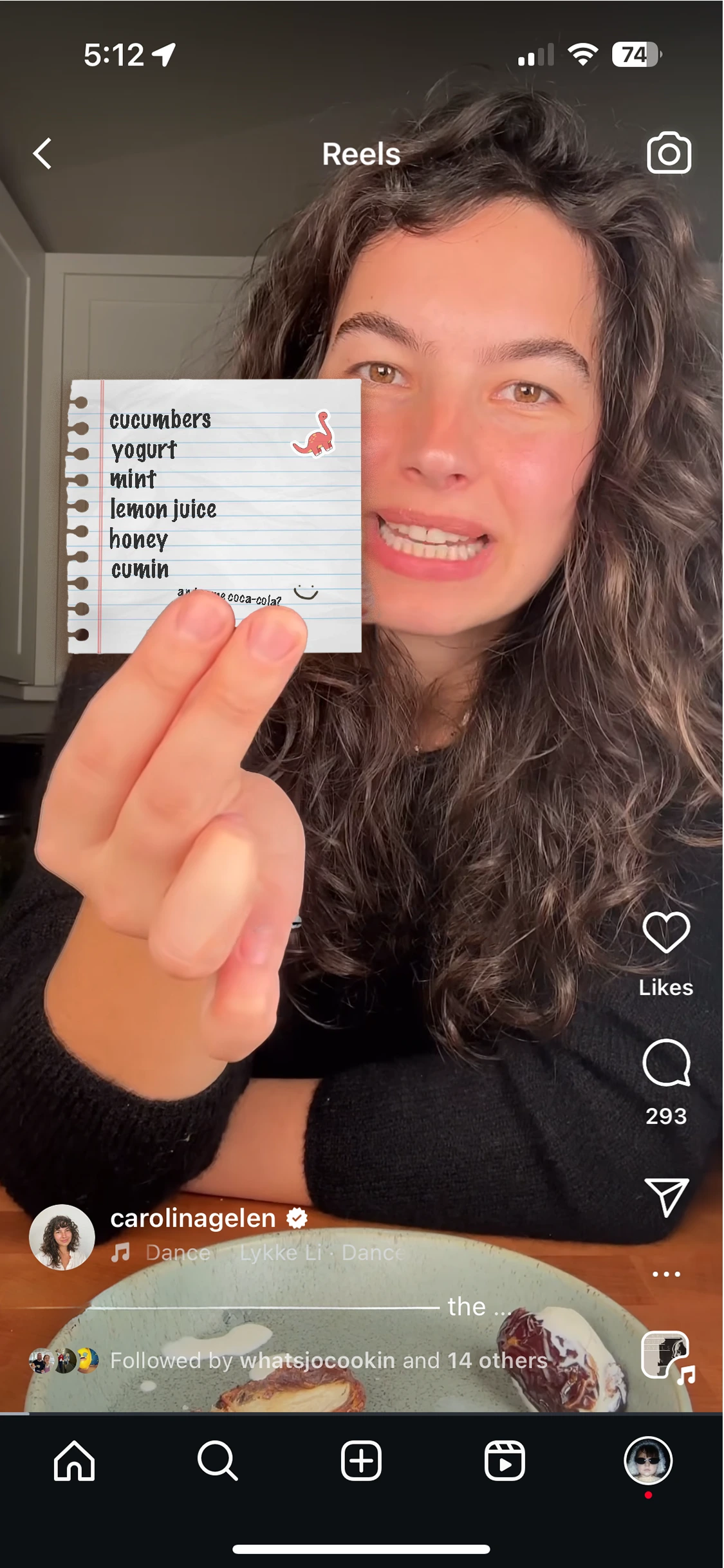
Task: Open carolinagelen's profile picture
Action: [62, 1237]
